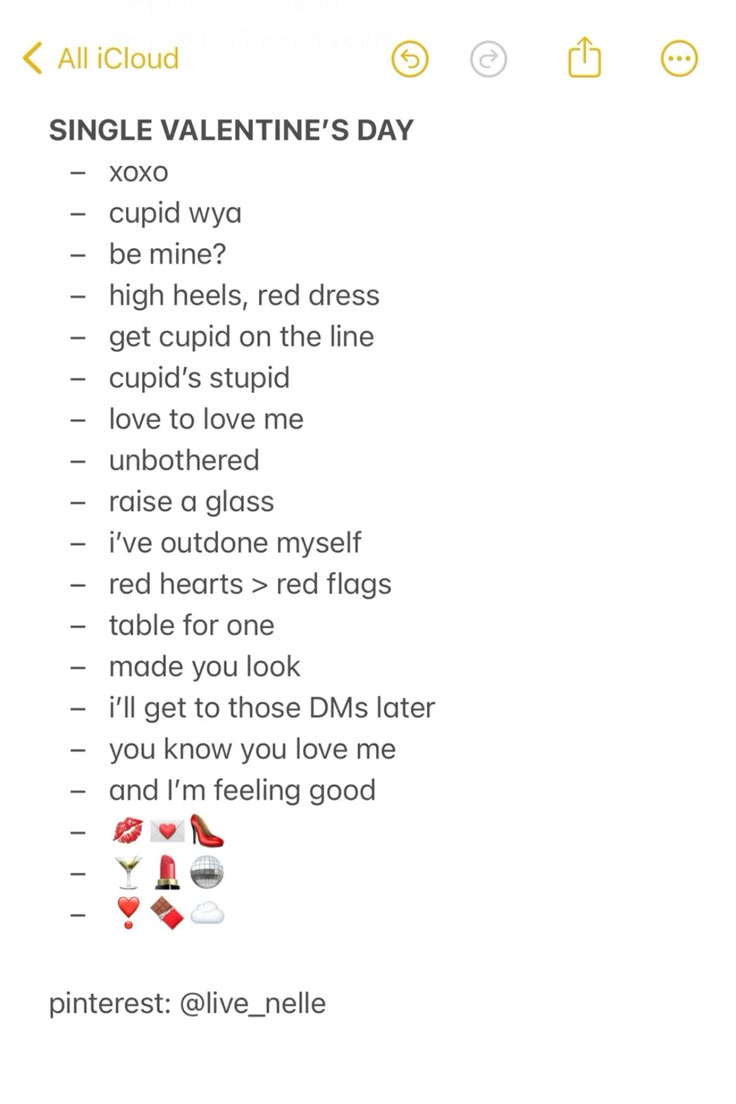Viewport: 736px width, 1104px height.
Task: Select the chocolate bar emoji
Action: point(168,913)
